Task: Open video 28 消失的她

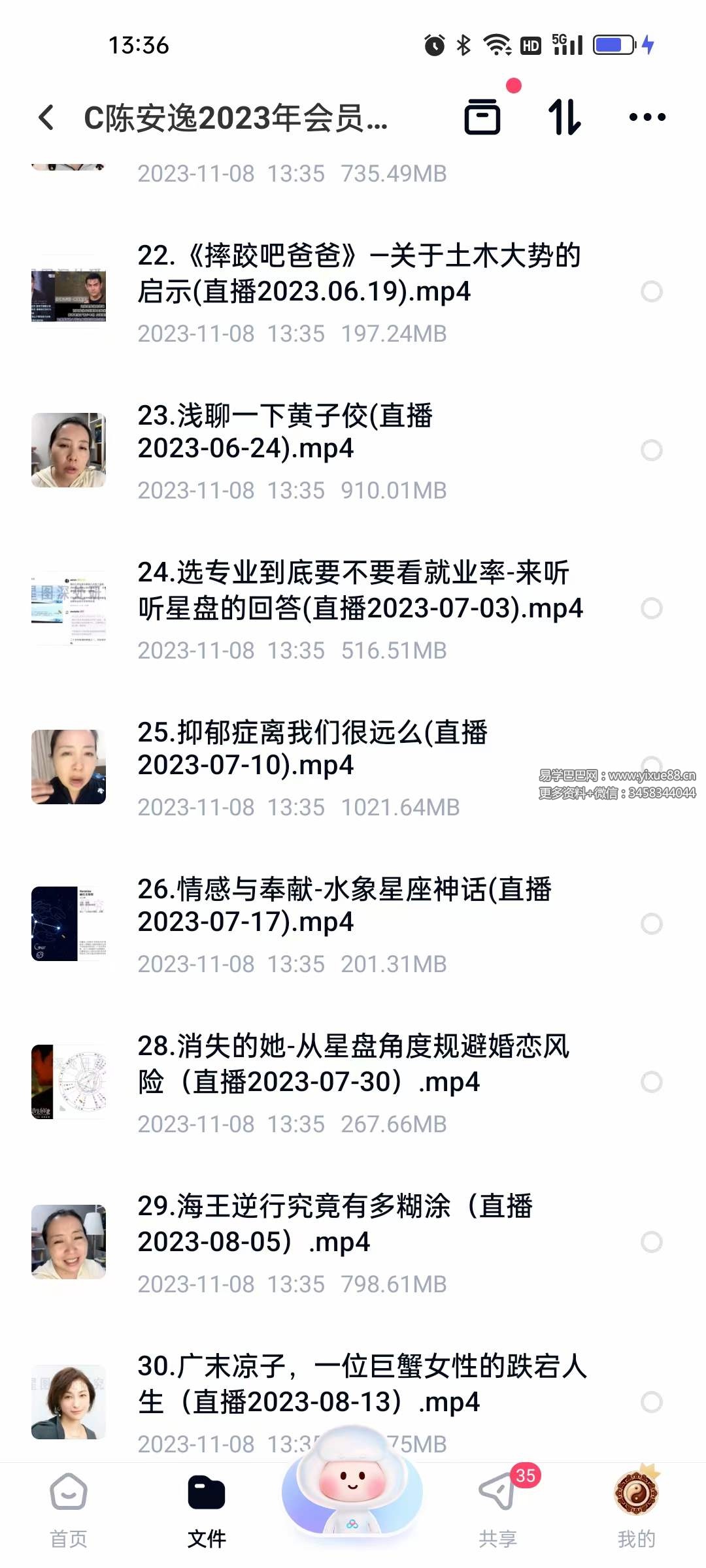Action: 353,1065
